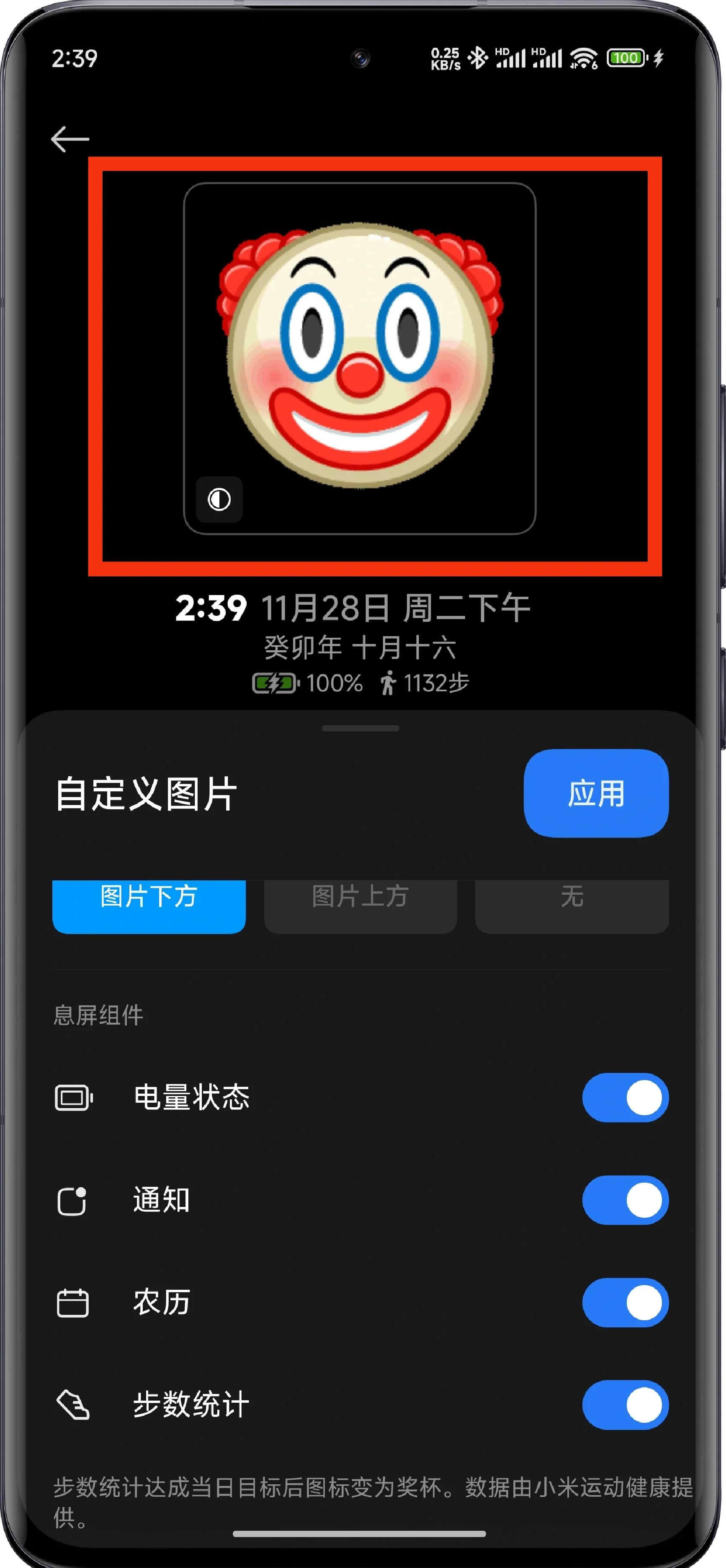Go back using the top arrow
Screen dimensions: 726x1568
click(x=70, y=139)
